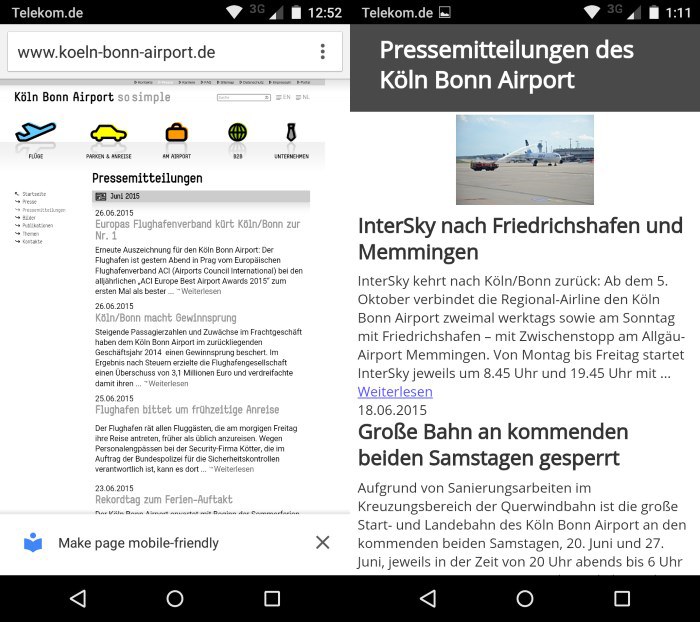Open Startseite in the sidebar menu
Image resolution: width=700 pixels, height=622 pixels.
tap(33, 193)
